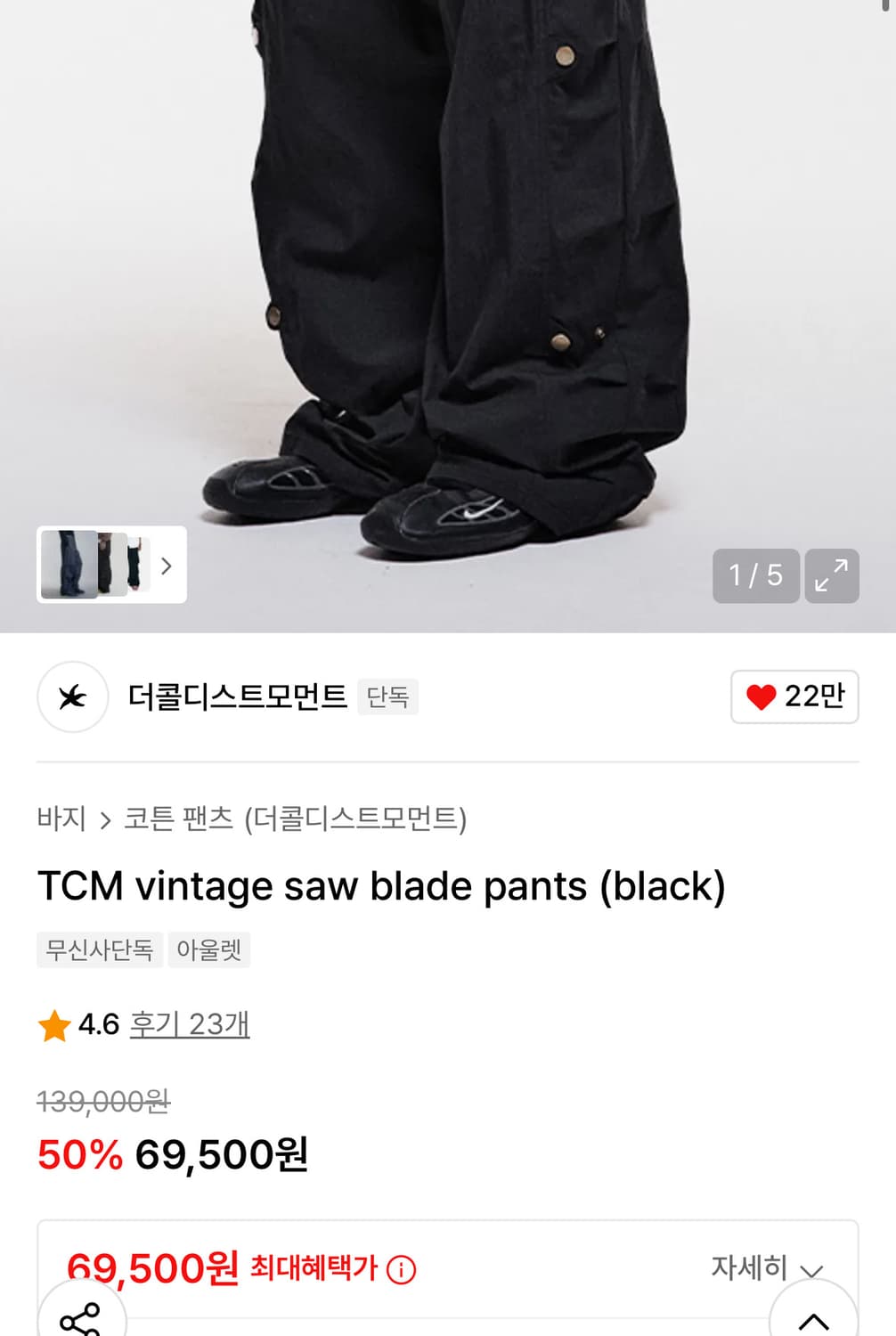The height and width of the screenshot is (1336, 896).
Task: Click the 단독 badge next to brand name
Action: click(x=387, y=698)
